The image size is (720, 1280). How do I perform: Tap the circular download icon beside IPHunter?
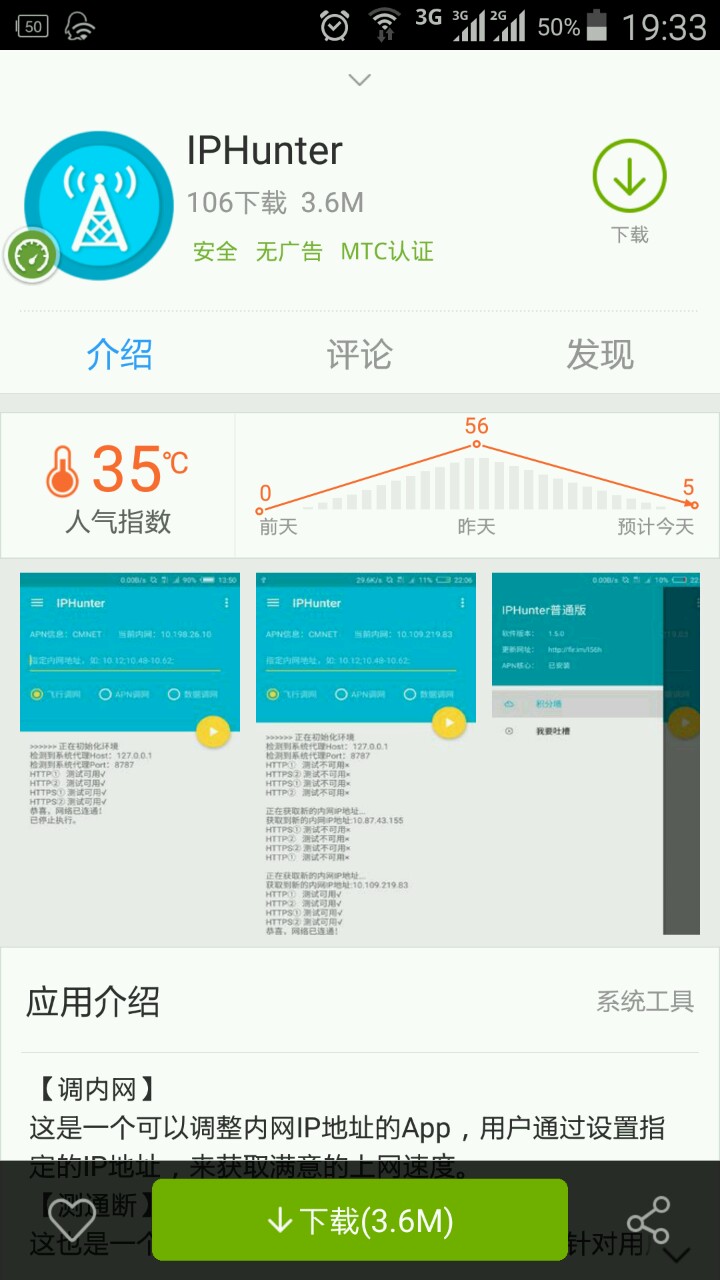point(630,176)
